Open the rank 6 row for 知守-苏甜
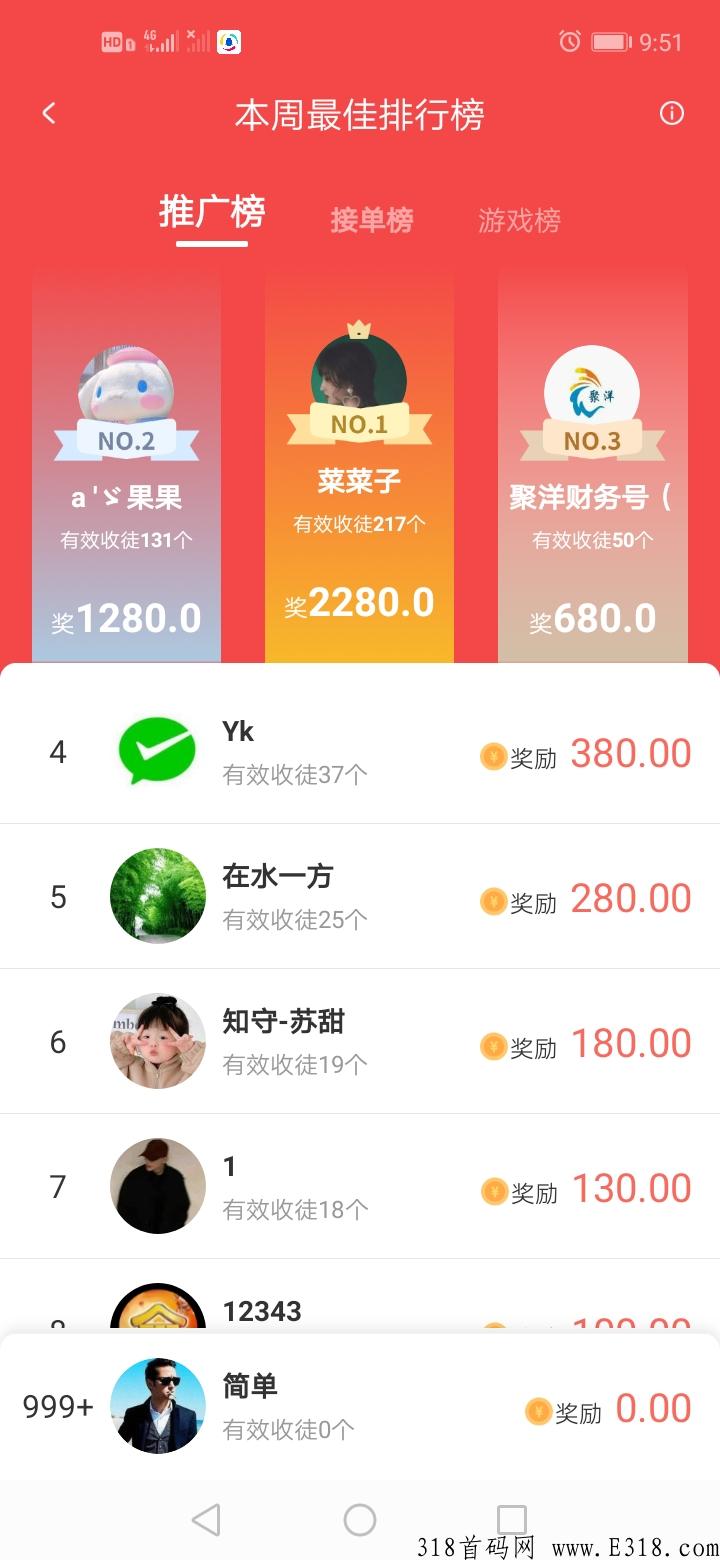This screenshot has width=720, height=1560. 360,1042
